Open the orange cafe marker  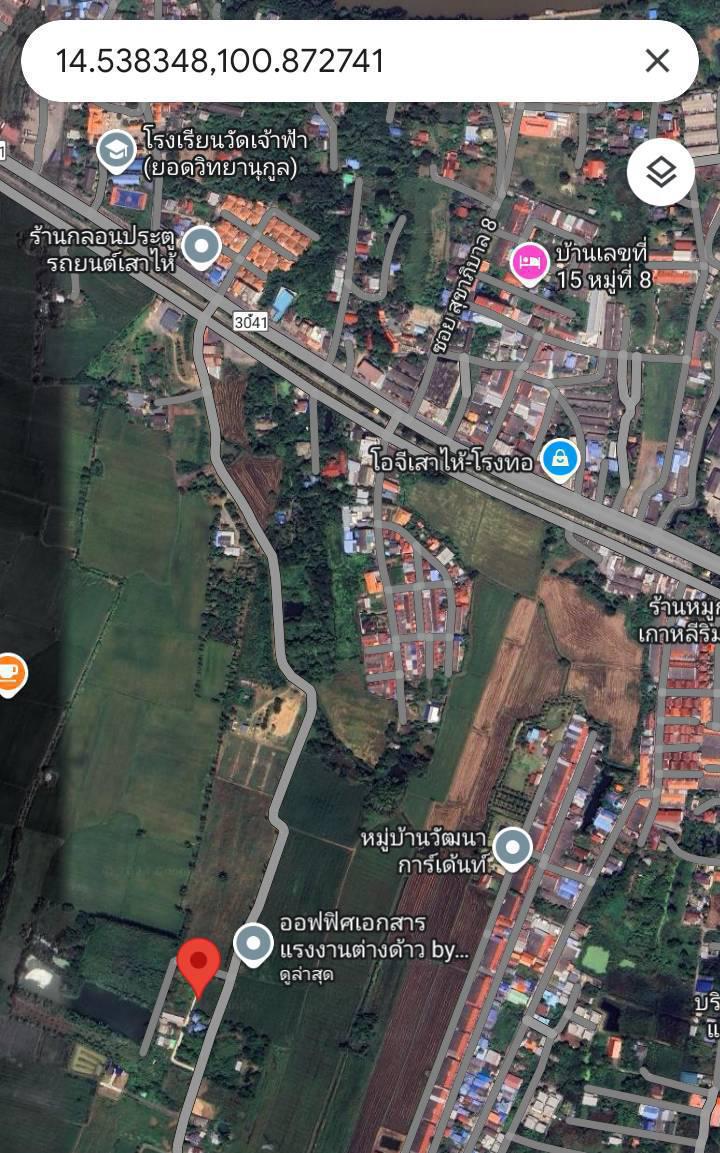tap(10, 674)
